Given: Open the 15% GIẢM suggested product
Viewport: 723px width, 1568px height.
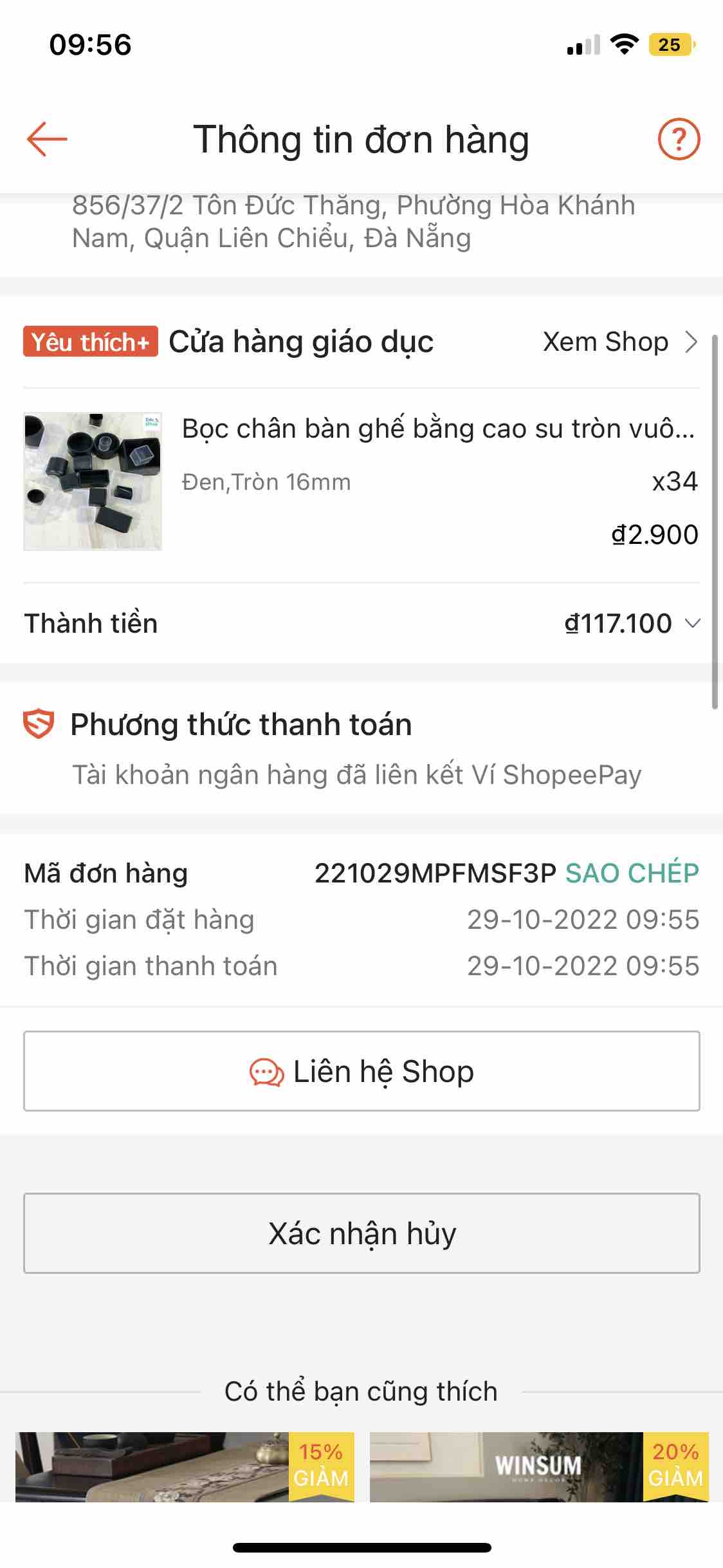Looking at the screenshot, I should [x=185, y=1468].
